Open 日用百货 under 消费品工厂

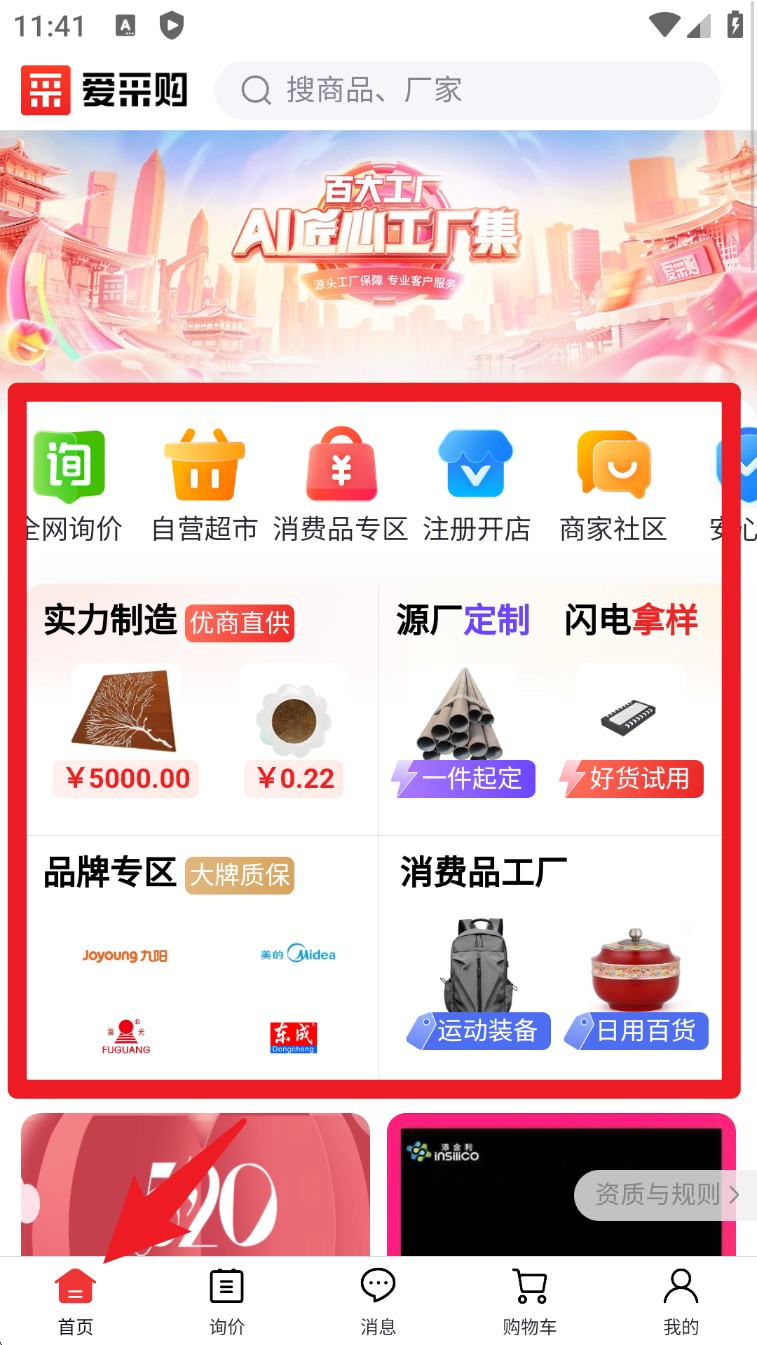[x=637, y=989]
